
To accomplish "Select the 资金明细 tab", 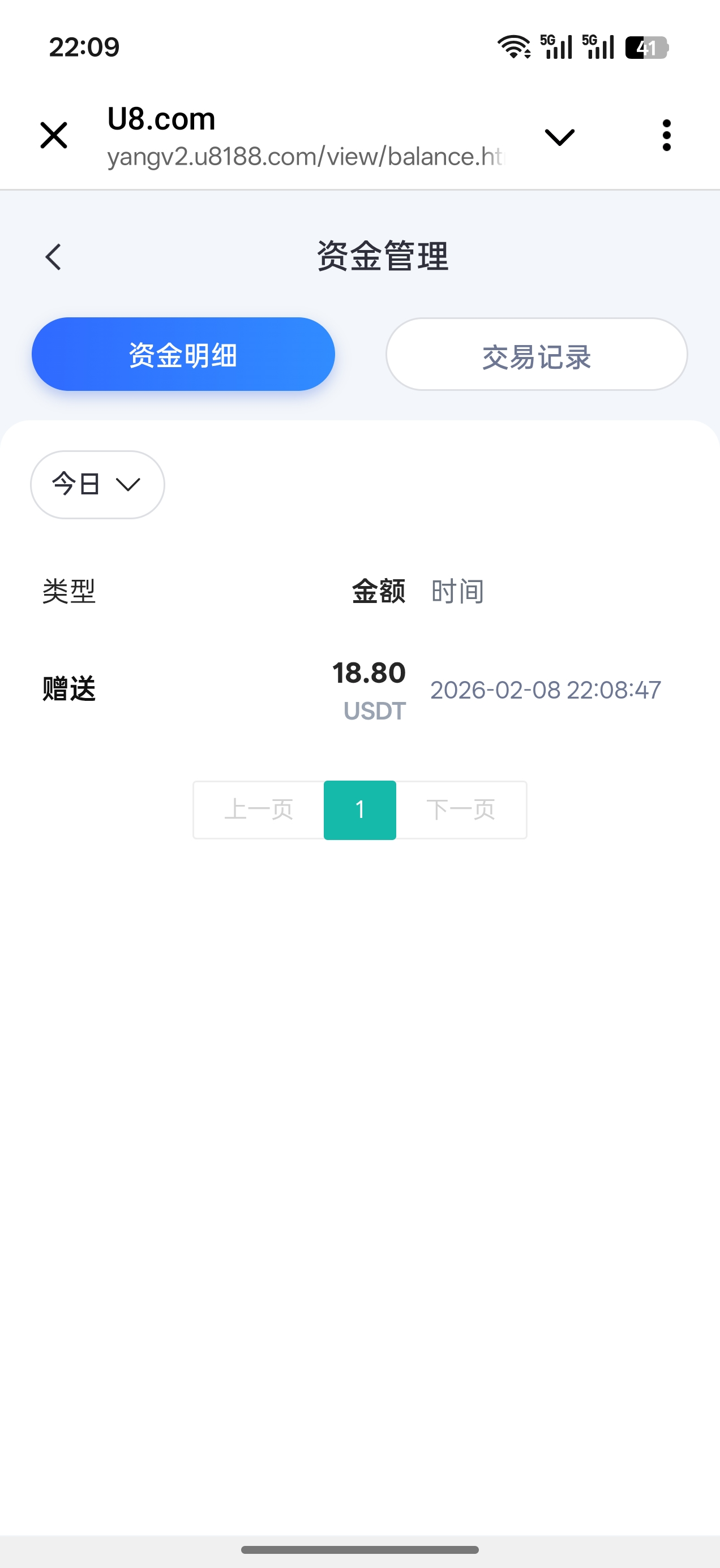I will (183, 354).
